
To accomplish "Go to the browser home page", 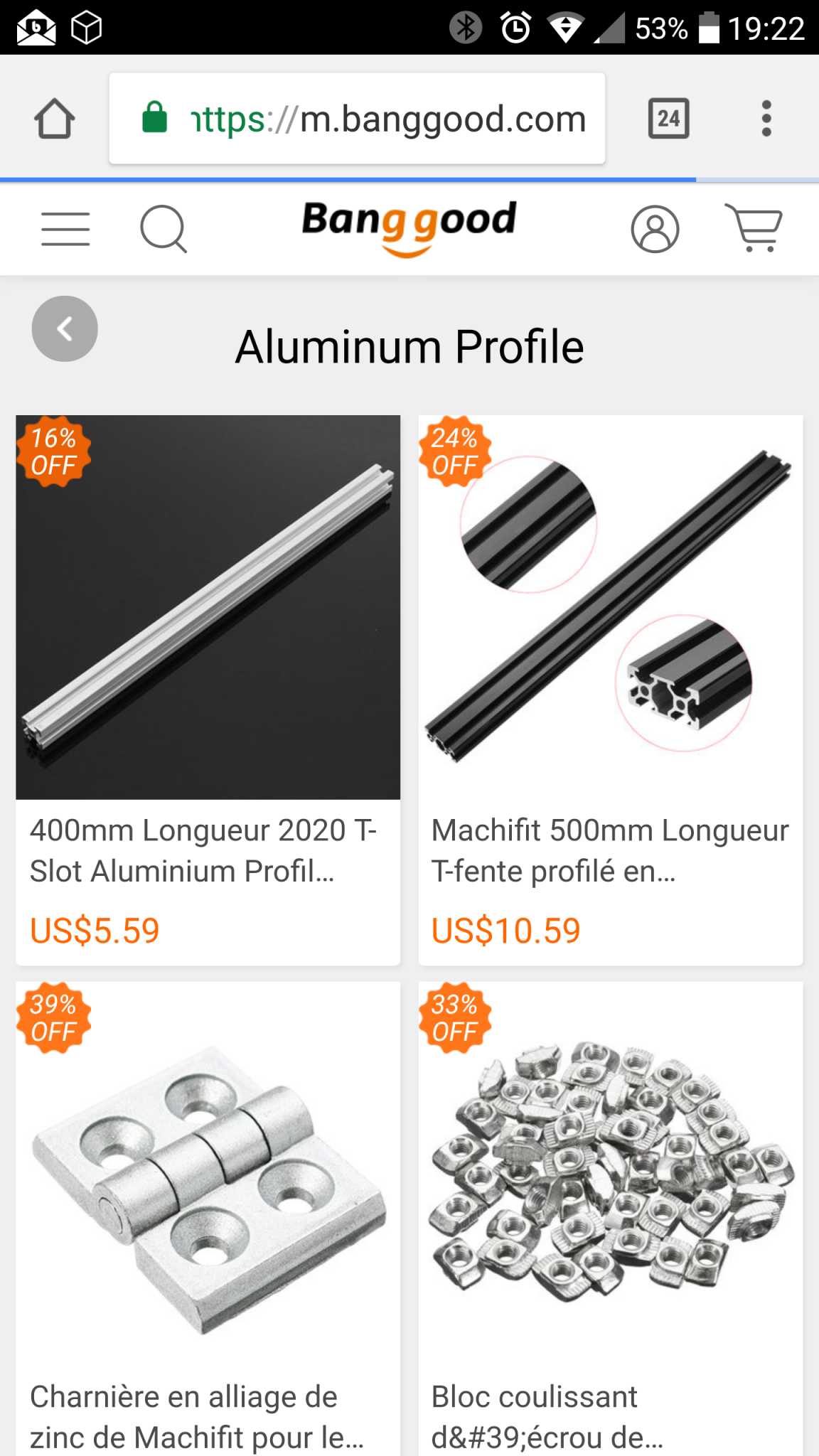I will [x=55, y=119].
